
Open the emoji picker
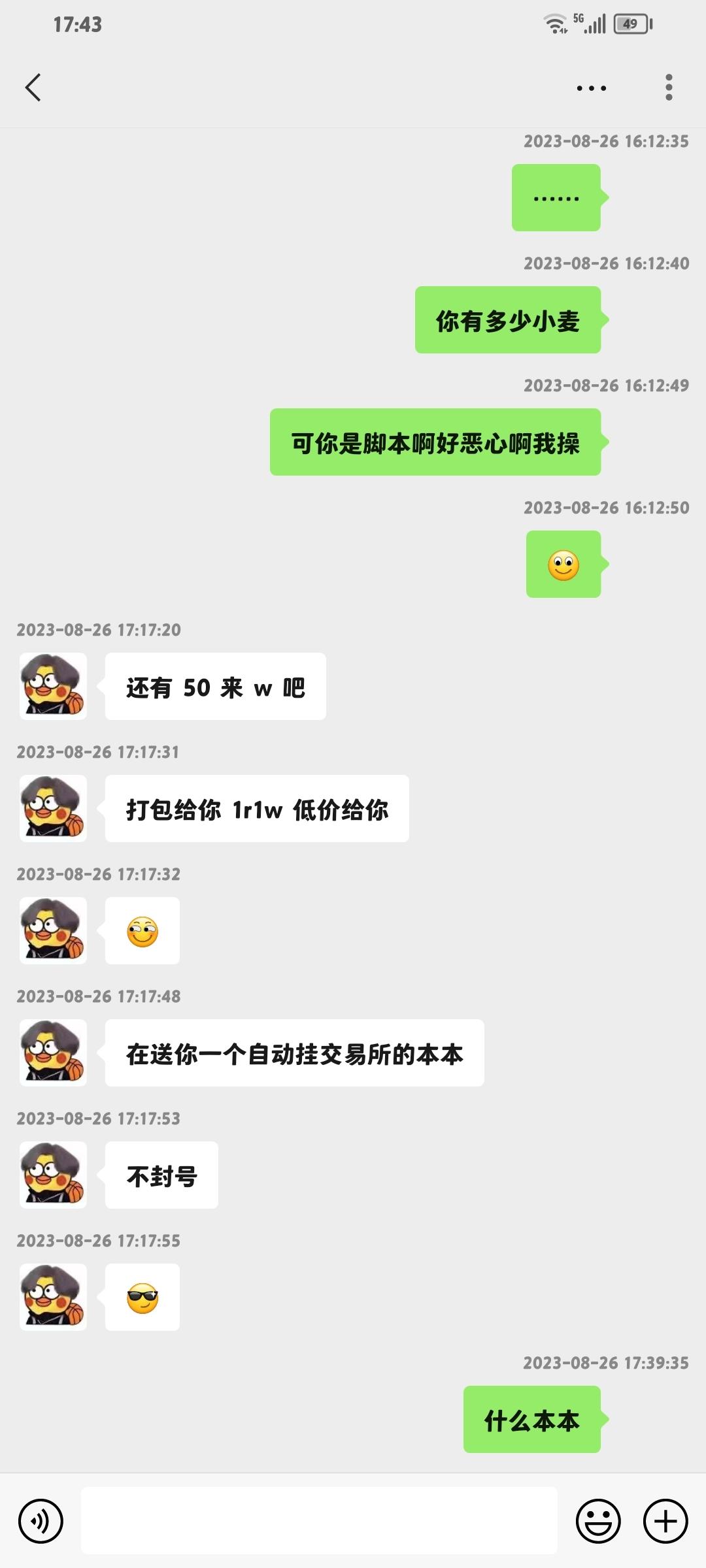point(598,1521)
